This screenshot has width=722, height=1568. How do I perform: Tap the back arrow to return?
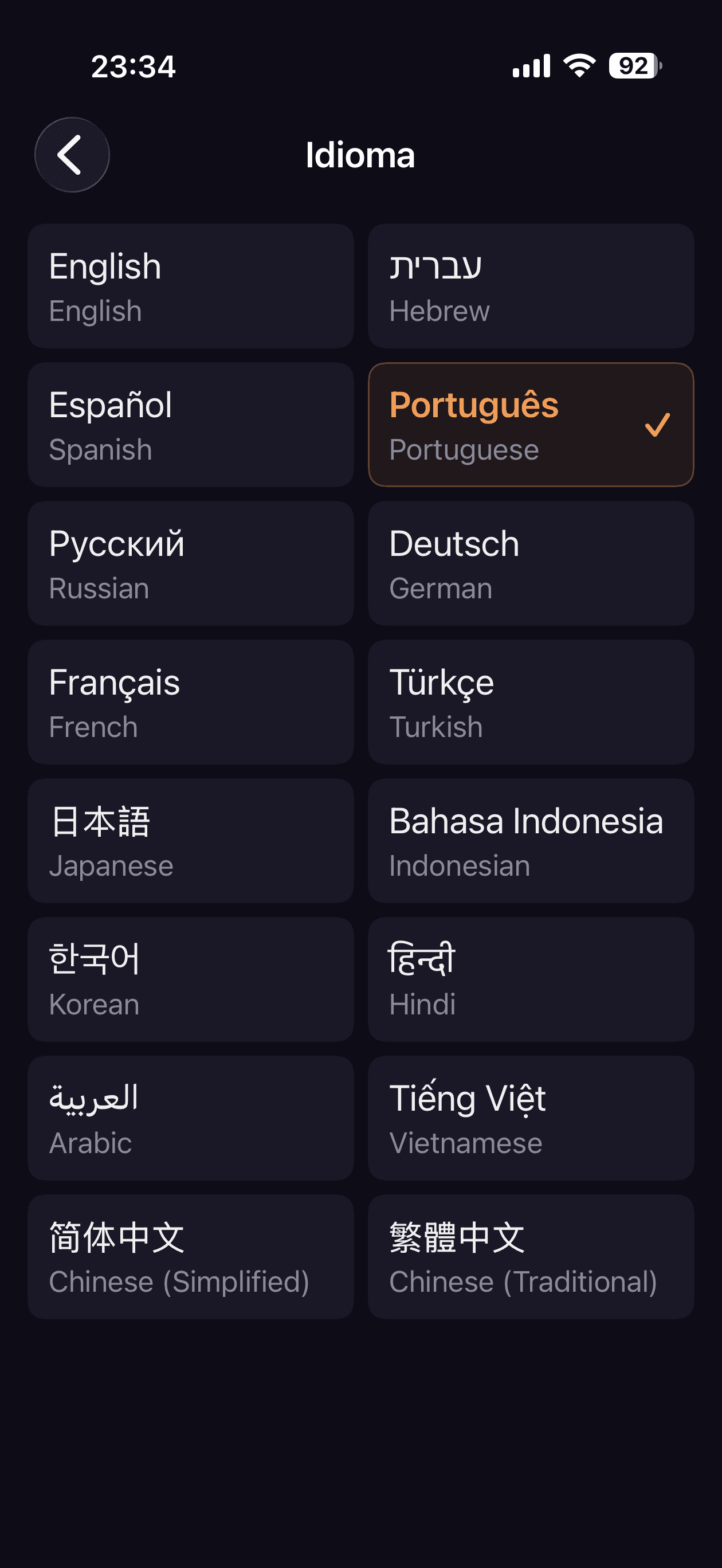click(x=71, y=155)
